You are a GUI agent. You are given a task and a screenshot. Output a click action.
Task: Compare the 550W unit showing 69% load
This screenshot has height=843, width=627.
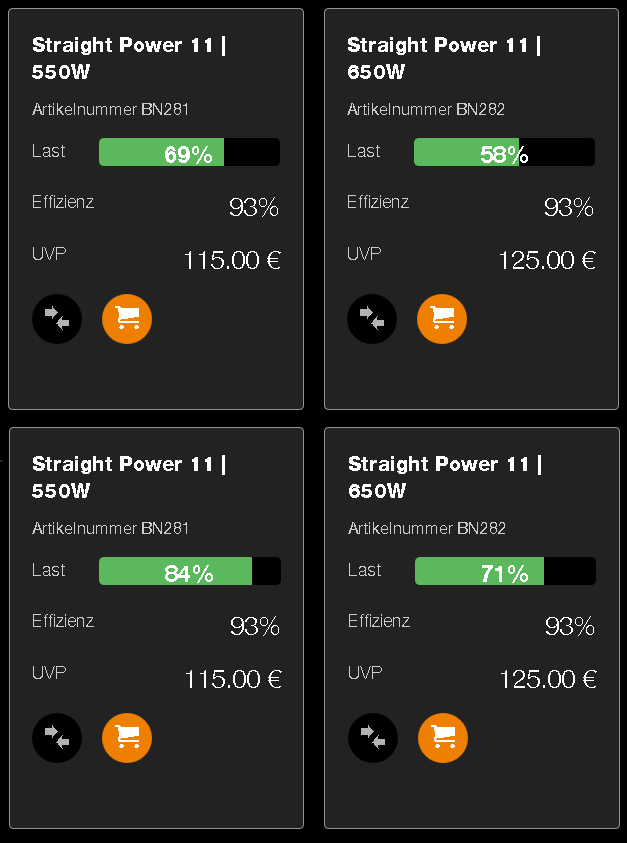click(57, 318)
